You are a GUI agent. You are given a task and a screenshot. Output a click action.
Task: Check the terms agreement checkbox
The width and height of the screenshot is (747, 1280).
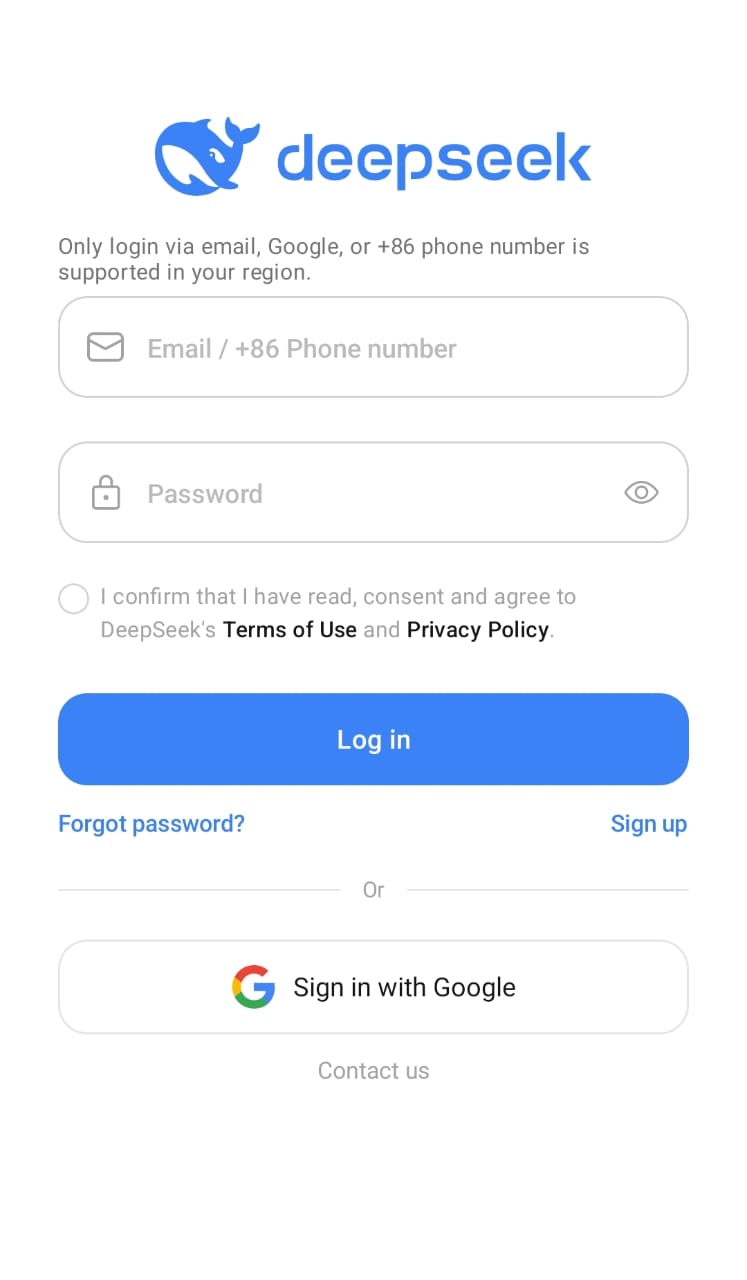click(74, 599)
